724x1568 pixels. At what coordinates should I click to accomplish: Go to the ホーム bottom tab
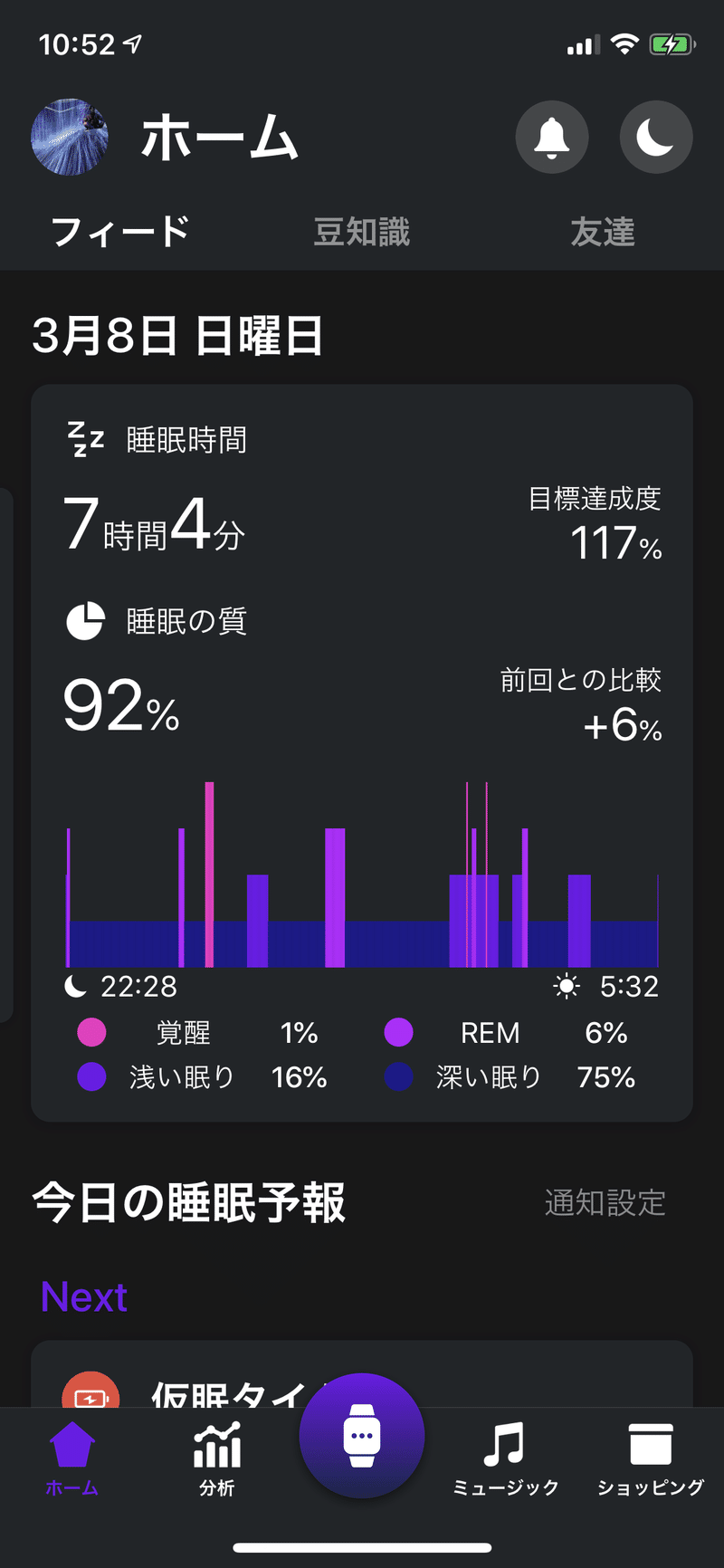[x=72, y=1458]
